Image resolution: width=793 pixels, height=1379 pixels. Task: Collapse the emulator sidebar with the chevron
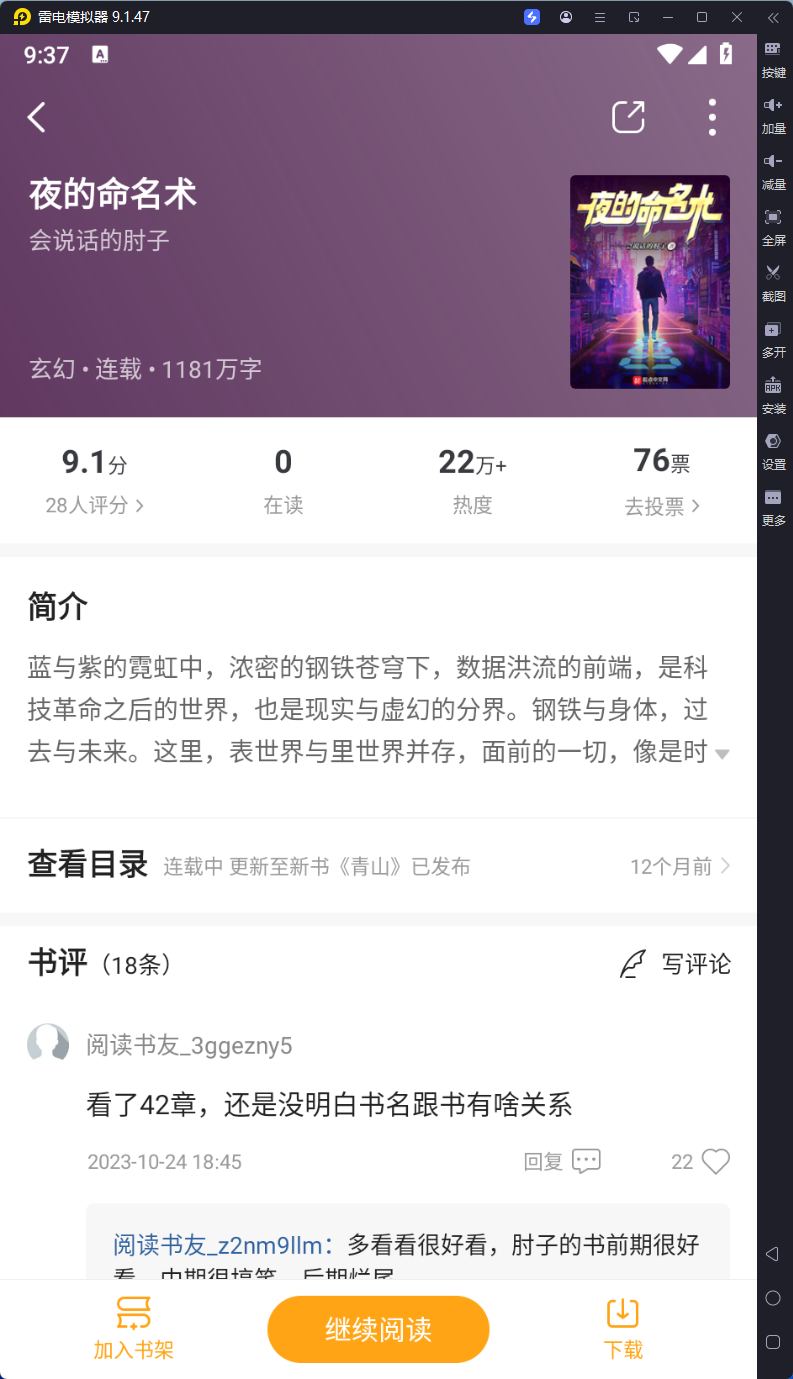(772, 17)
